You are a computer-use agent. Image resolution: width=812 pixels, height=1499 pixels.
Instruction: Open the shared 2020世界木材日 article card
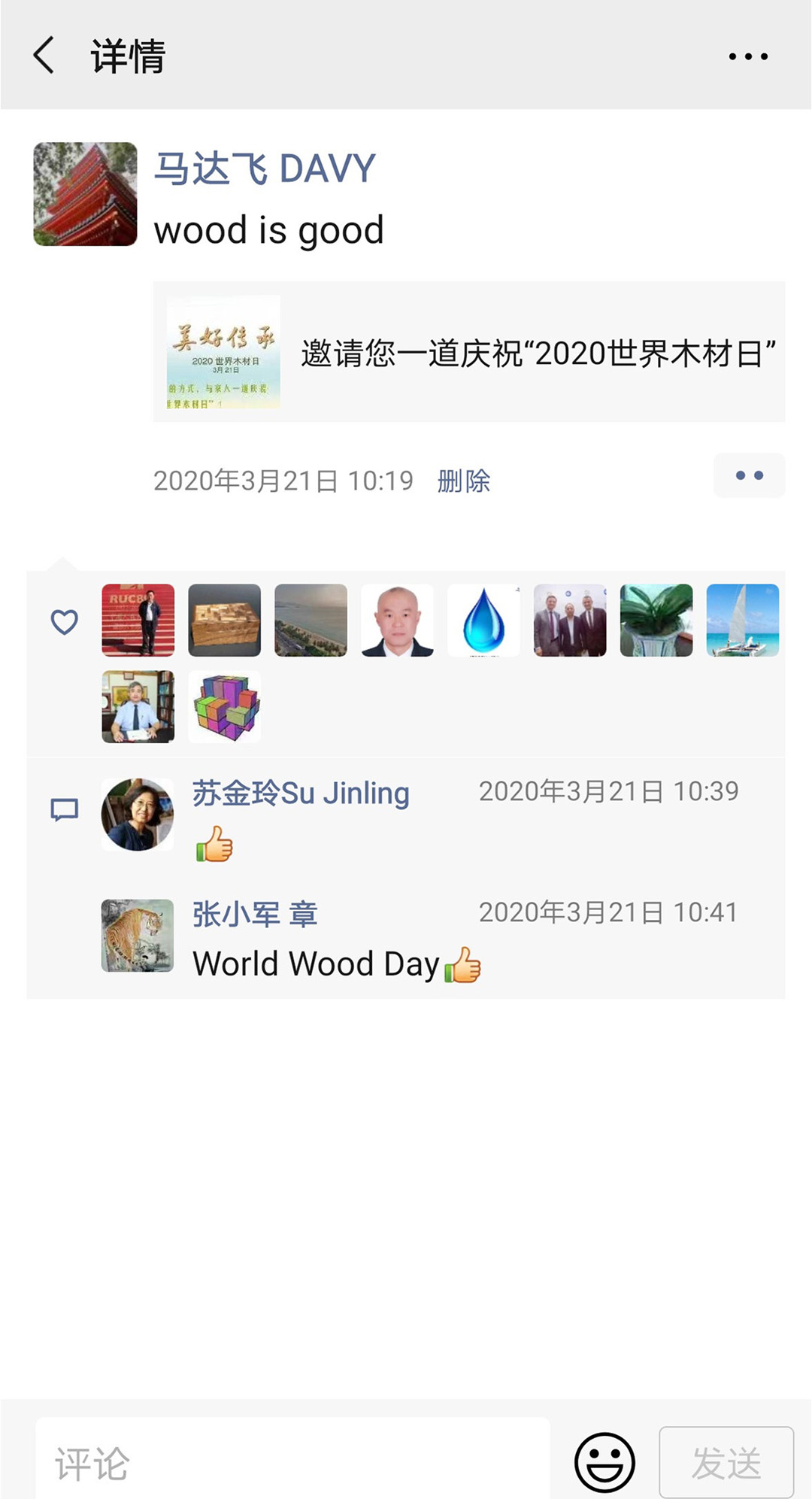(469, 352)
